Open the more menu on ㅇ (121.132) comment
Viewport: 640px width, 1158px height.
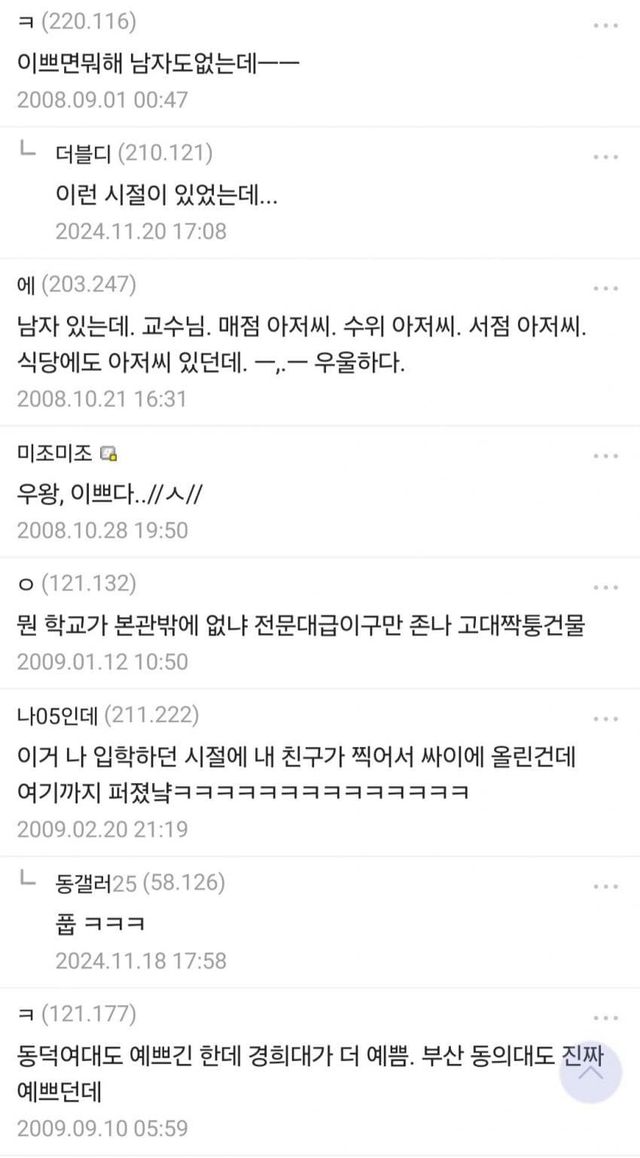click(x=605, y=588)
